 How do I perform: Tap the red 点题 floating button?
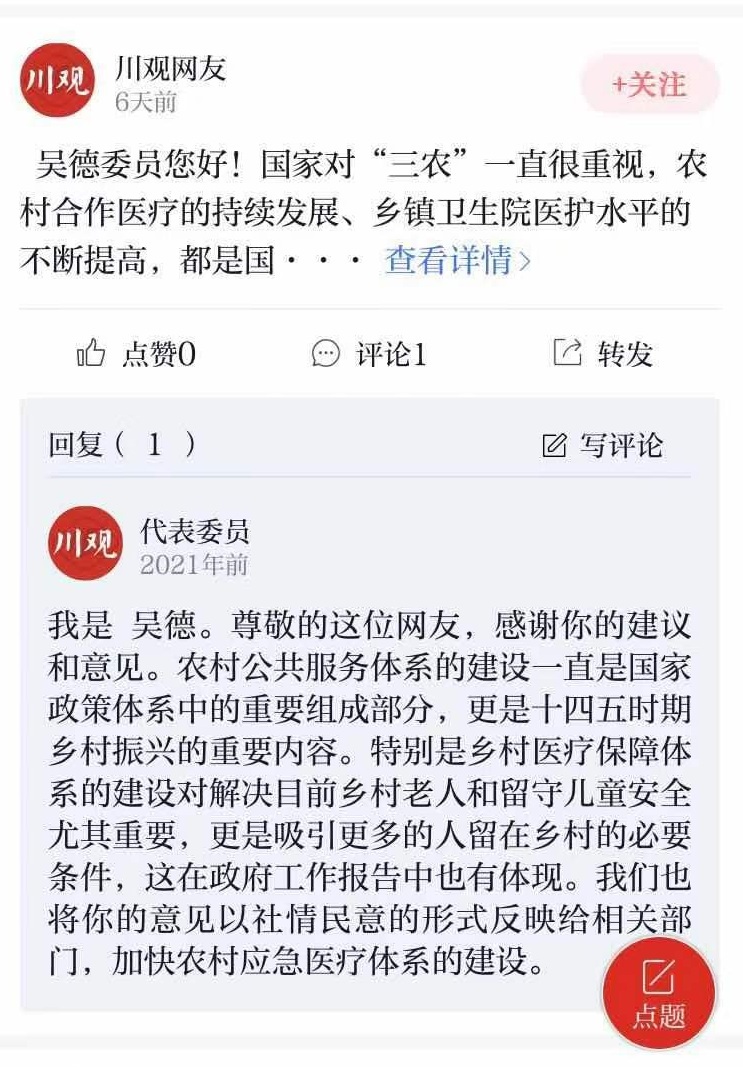pos(659,994)
